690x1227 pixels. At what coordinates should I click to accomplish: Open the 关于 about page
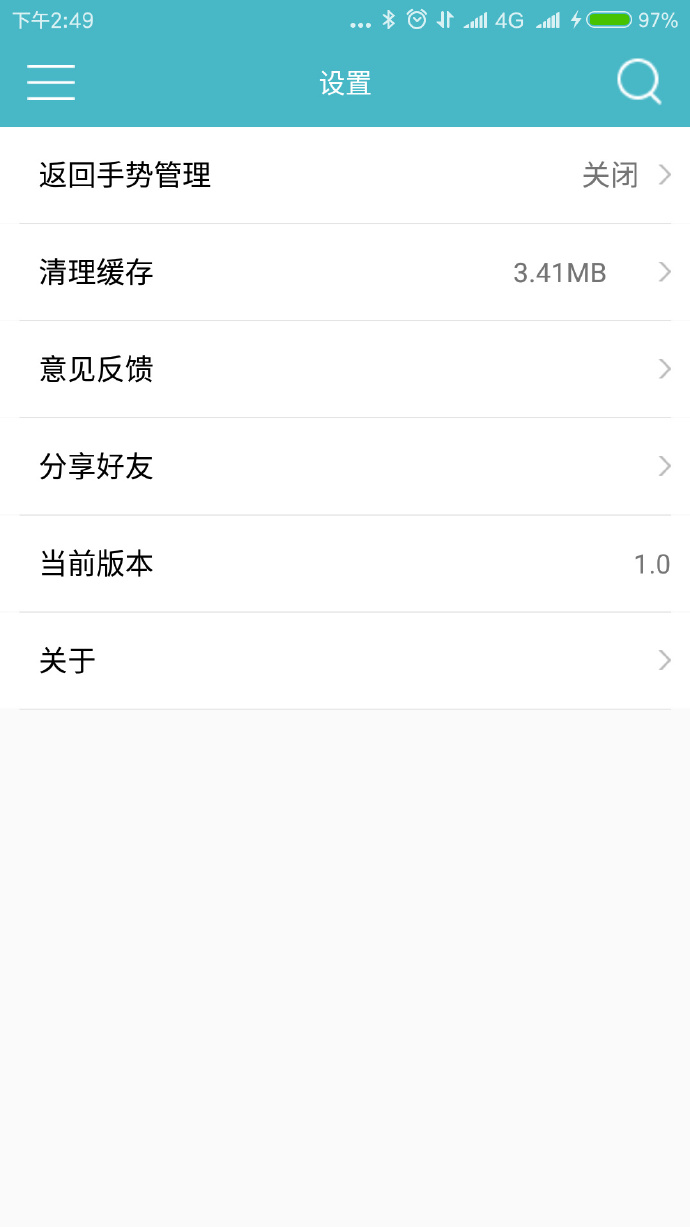pos(345,660)
